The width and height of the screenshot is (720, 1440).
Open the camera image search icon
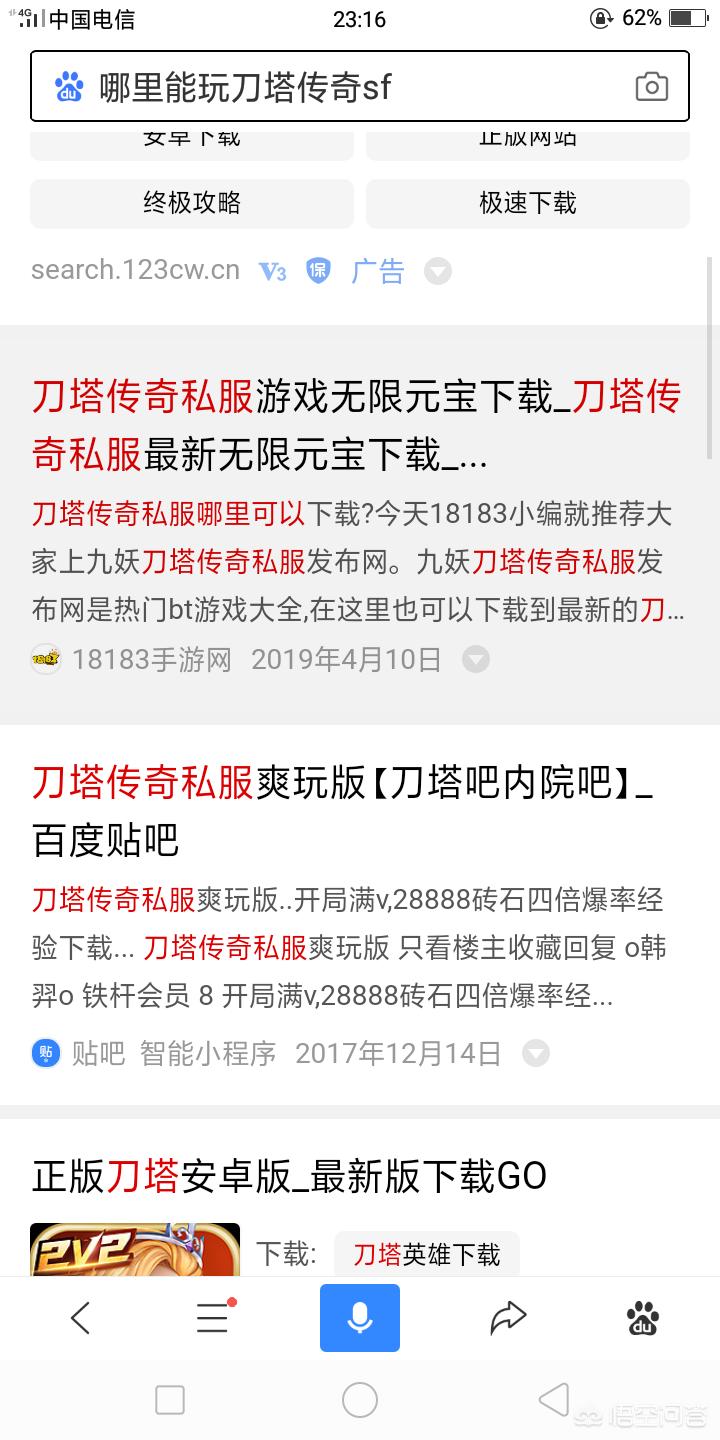pos(651,87)
